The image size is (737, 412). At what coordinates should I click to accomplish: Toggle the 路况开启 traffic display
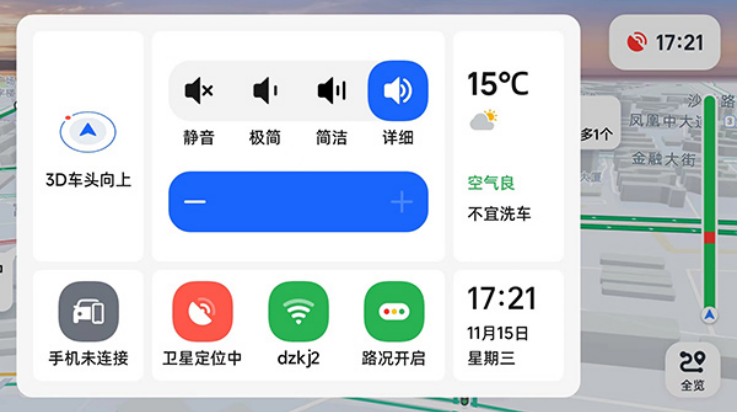tap(394, 312)
